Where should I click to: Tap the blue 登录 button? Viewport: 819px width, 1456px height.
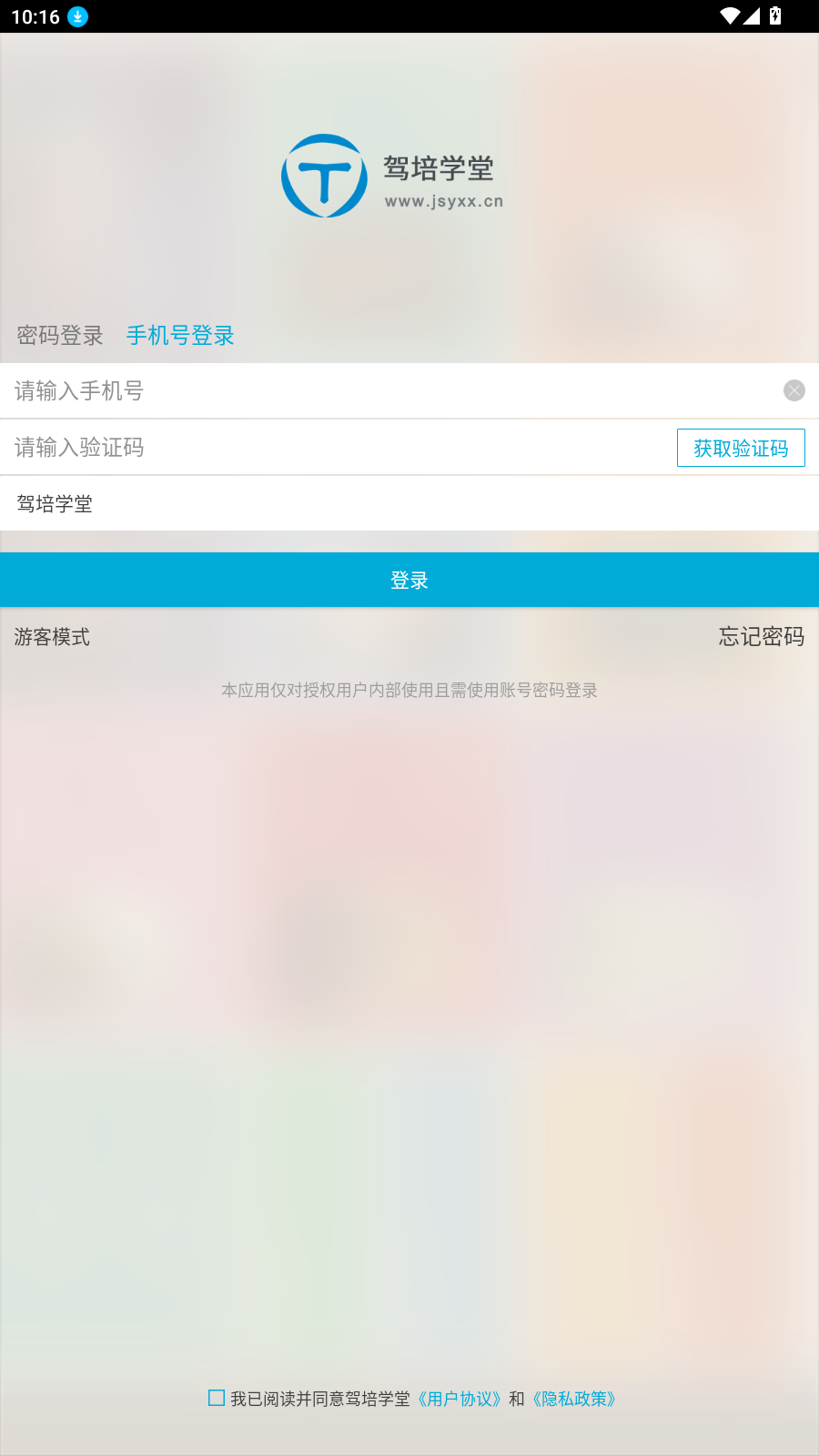[409, 580]
